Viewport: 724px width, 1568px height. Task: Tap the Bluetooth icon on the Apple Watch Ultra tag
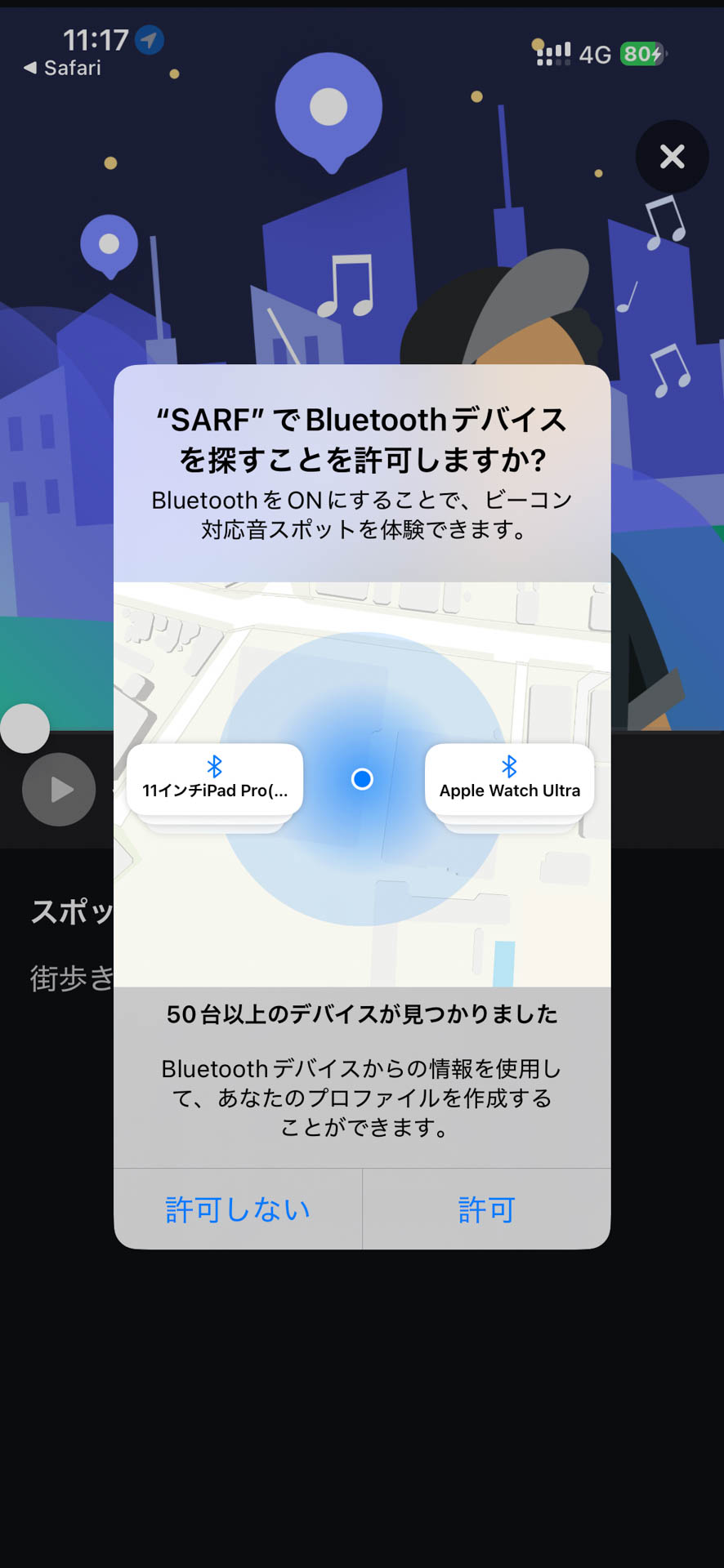point(508,766)
